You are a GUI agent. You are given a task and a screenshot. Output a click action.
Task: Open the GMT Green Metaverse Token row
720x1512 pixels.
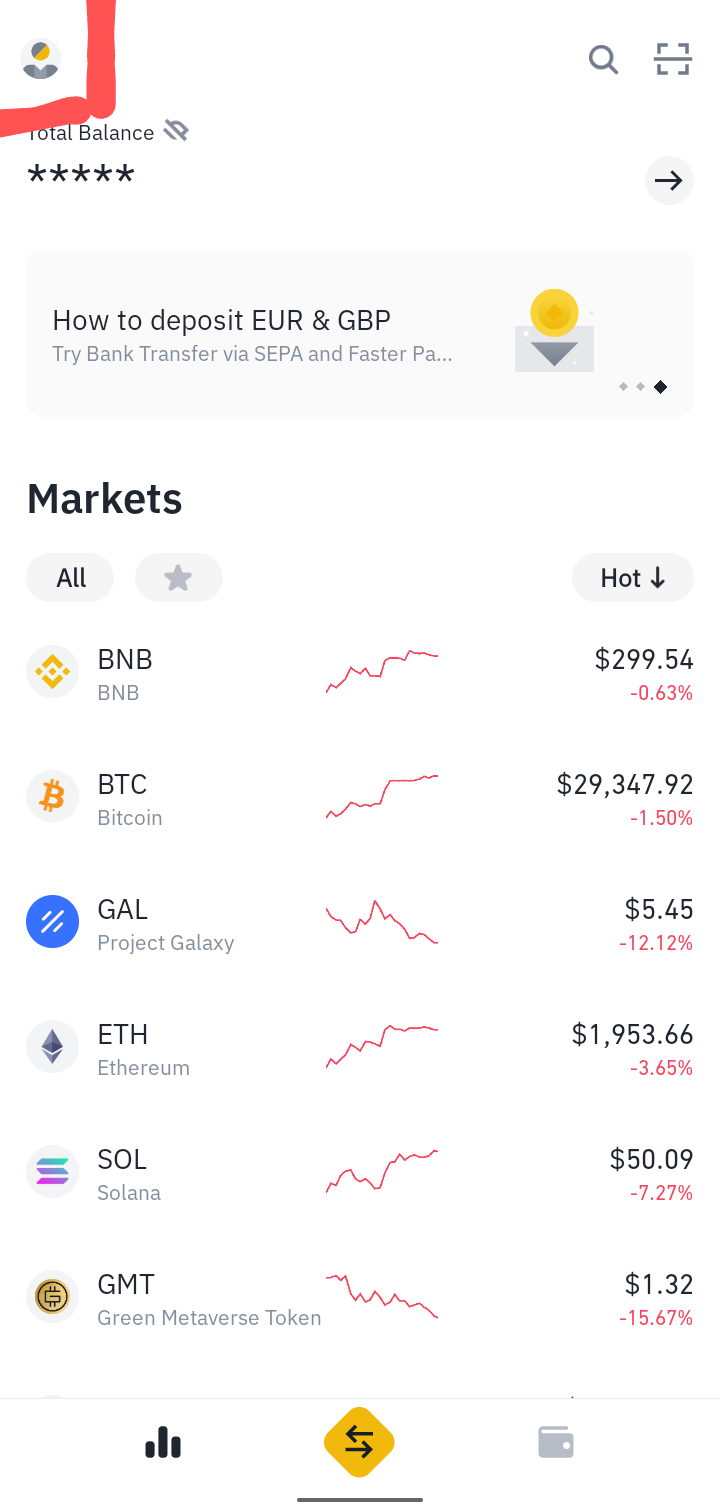click(x=360, y=1300)
